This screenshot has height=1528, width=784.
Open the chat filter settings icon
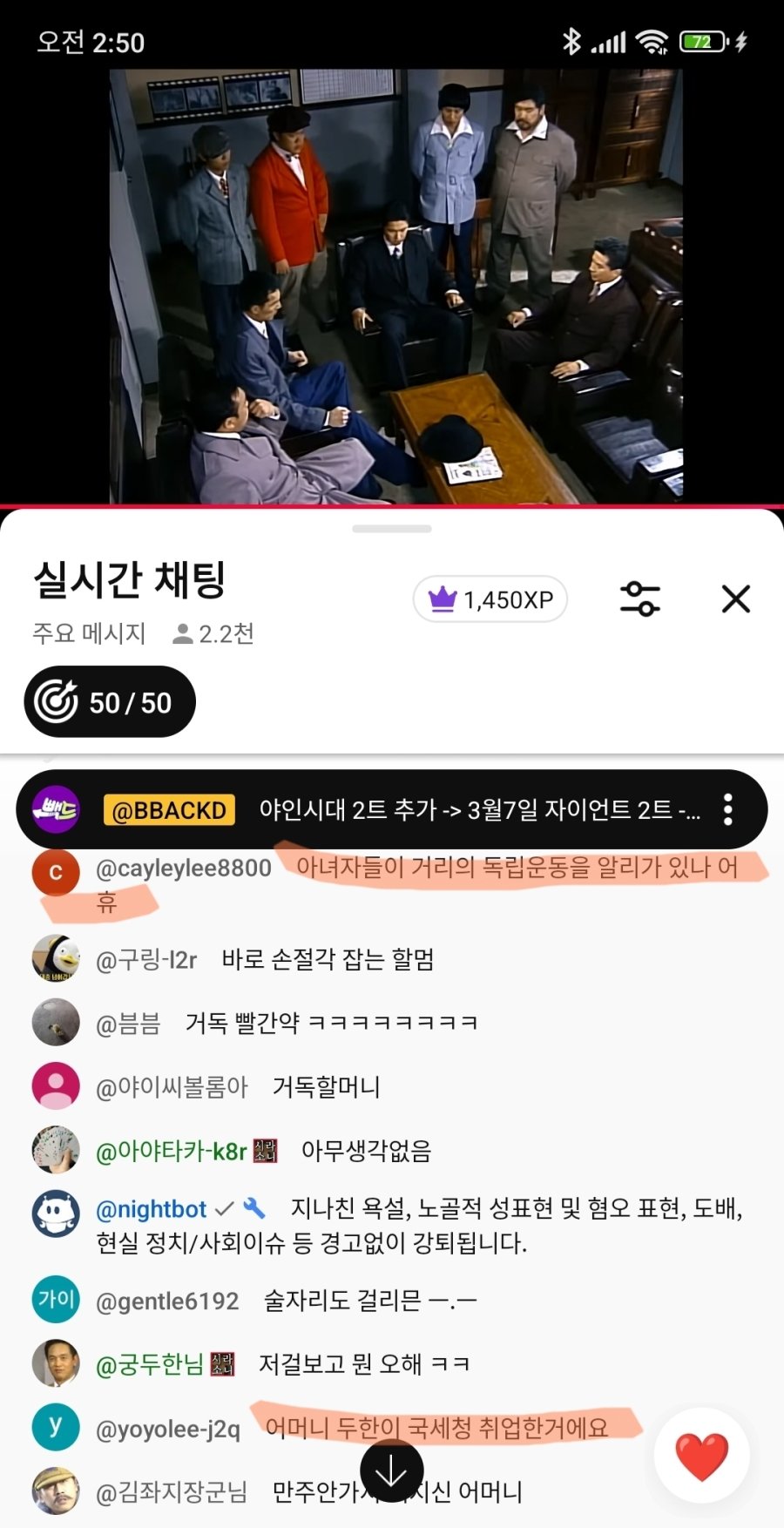click(x=640, y=598)
